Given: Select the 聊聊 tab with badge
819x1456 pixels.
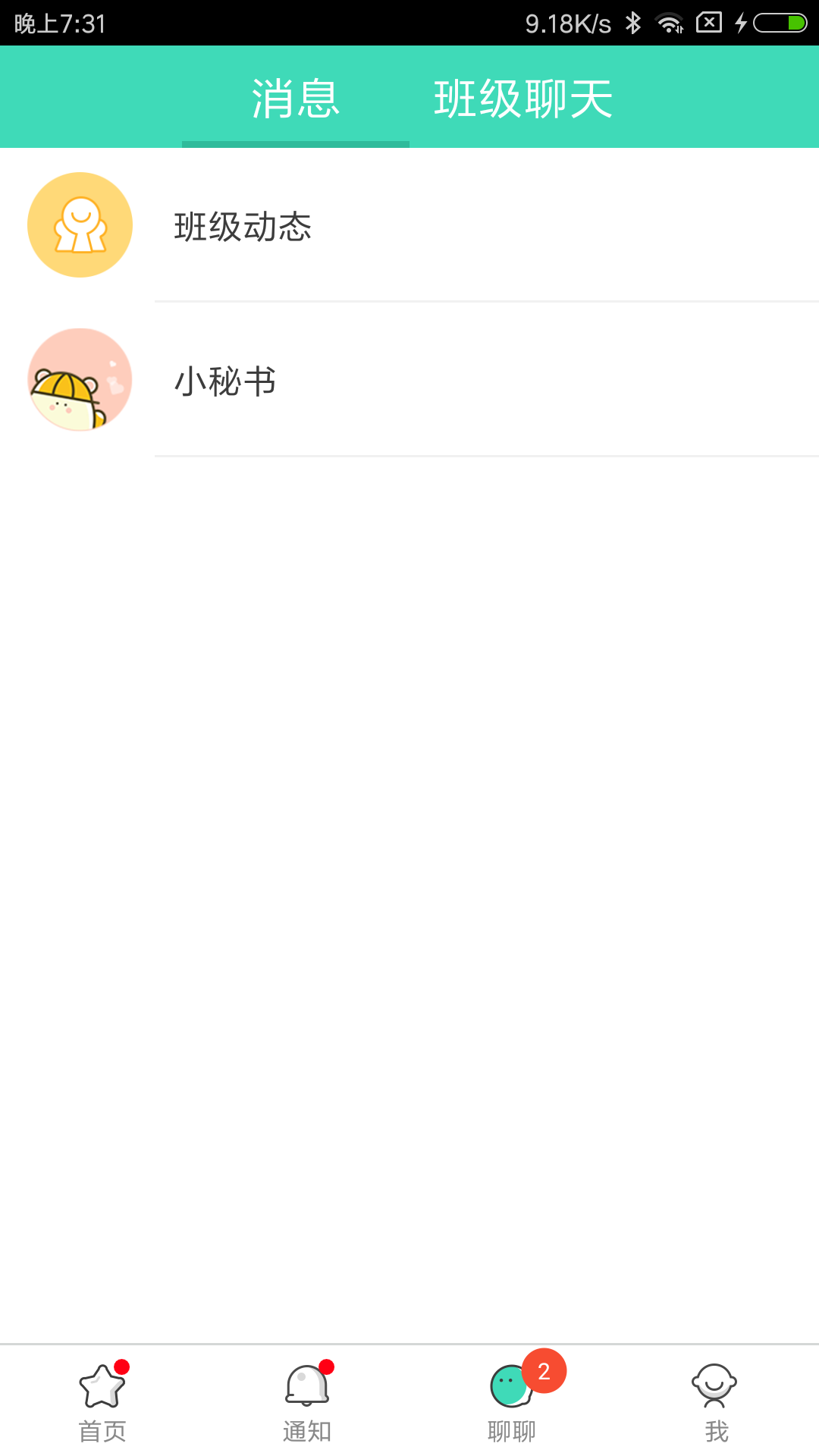Looking at the screenshot, I should (x=512, y=1401).
